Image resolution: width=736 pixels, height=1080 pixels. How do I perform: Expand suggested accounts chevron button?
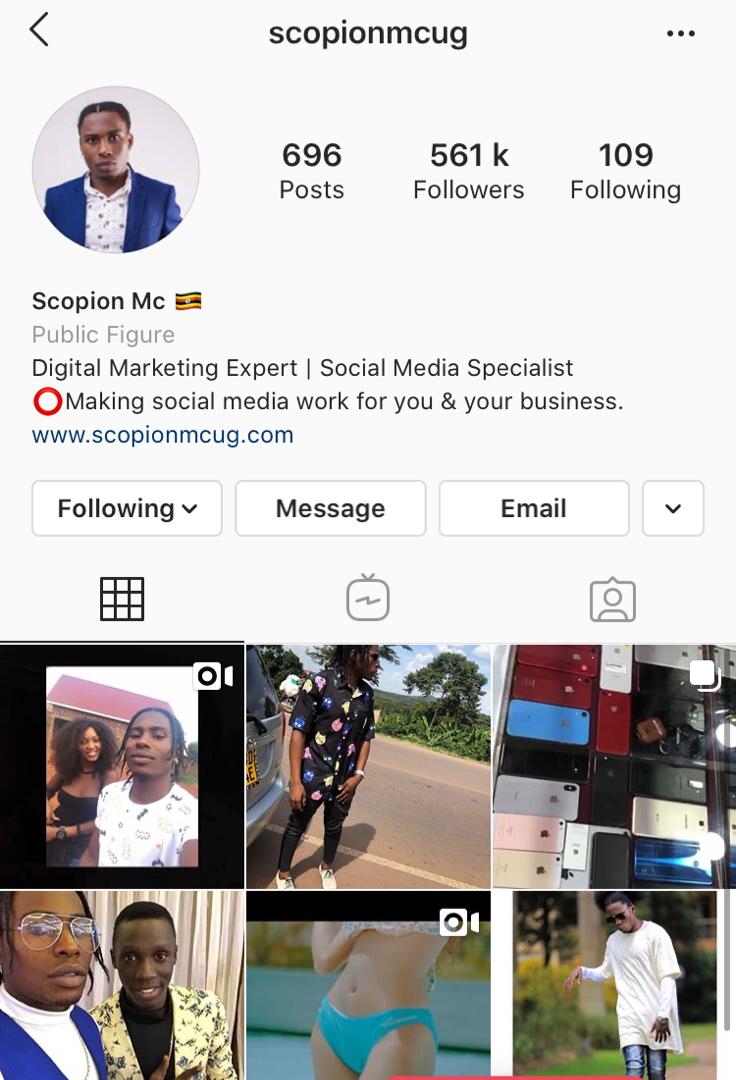[673, 508]
